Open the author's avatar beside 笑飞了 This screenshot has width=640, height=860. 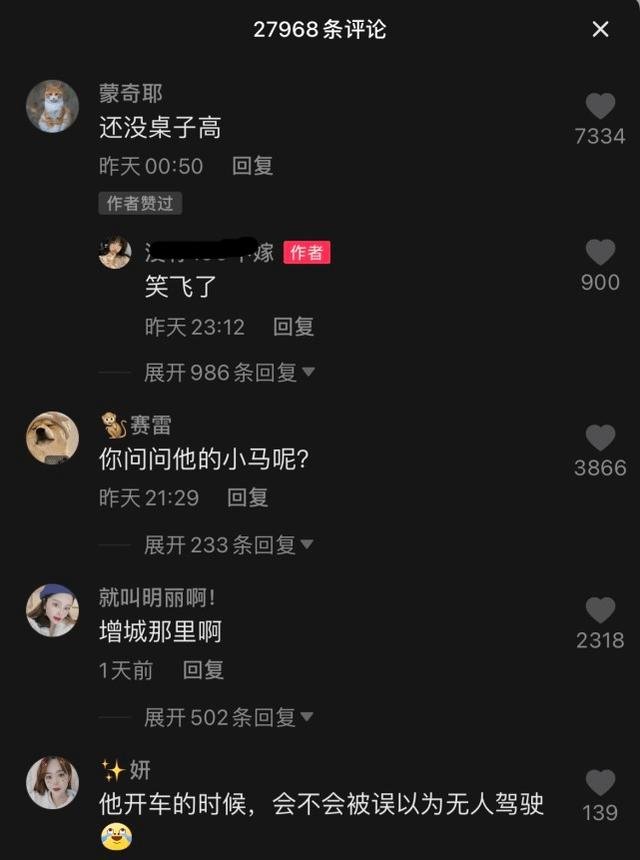tap(115, 252)
